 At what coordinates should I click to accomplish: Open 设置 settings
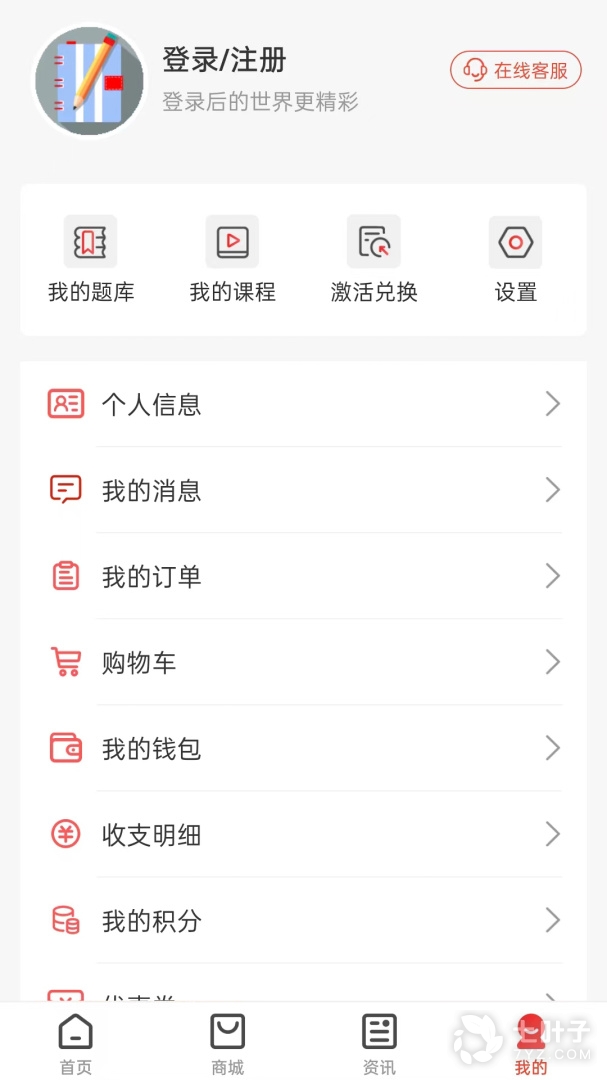coord(516,260)
